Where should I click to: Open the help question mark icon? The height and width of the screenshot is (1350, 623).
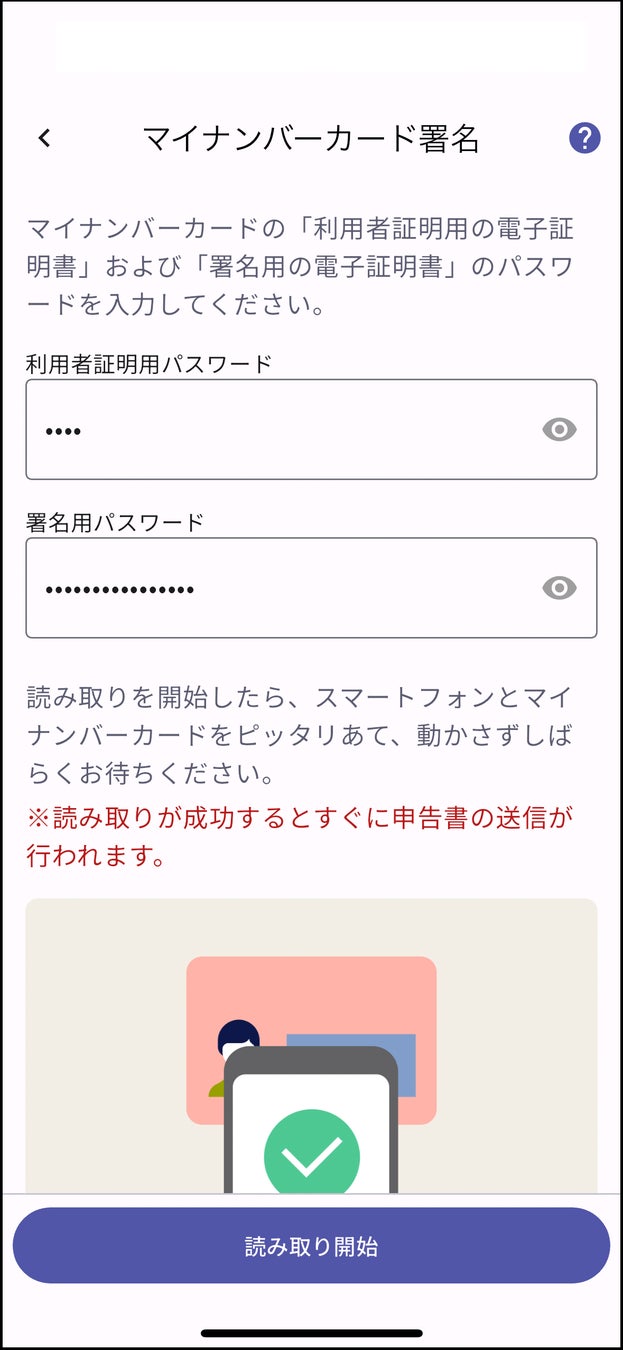[584, 138]
